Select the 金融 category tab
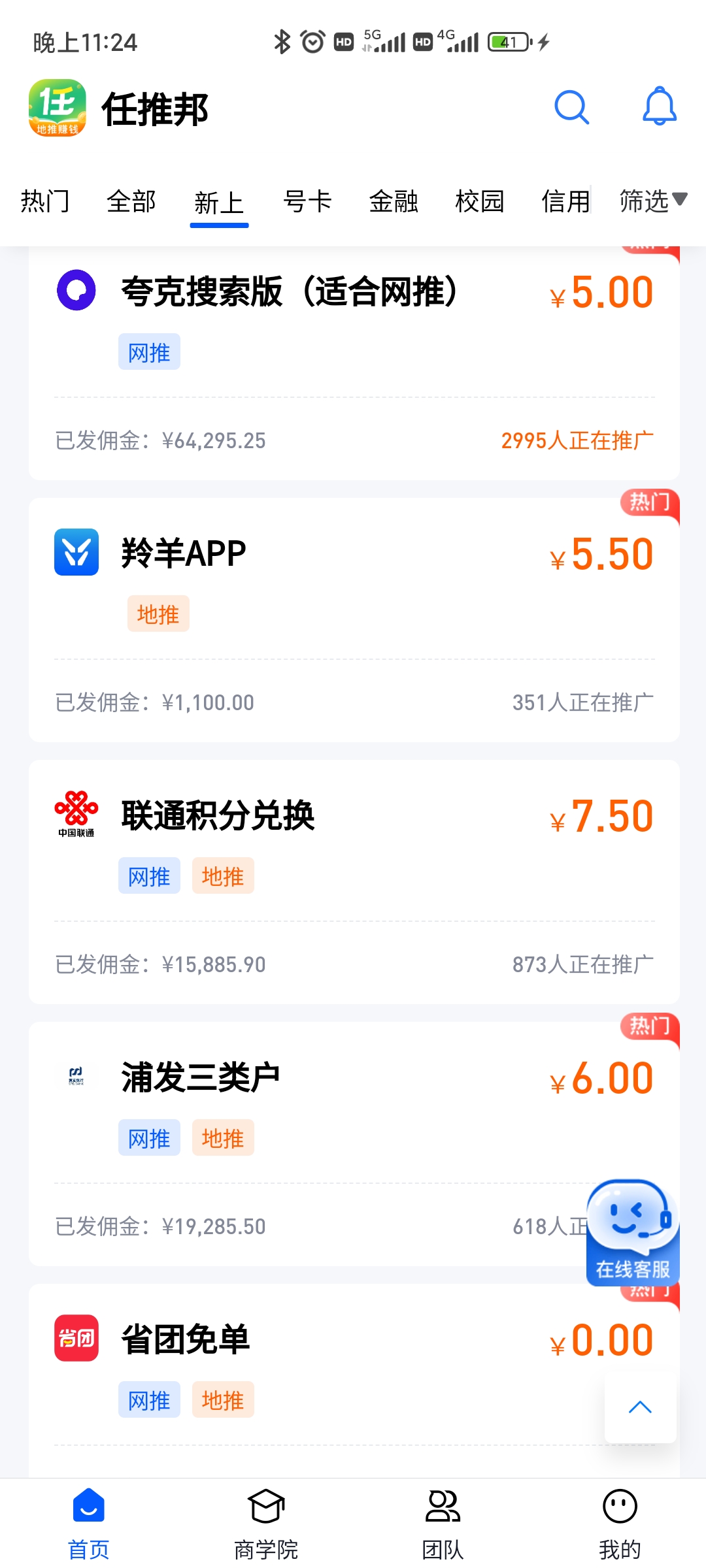706x1568 pixels. pyautogui.click(x=394, y=201)
